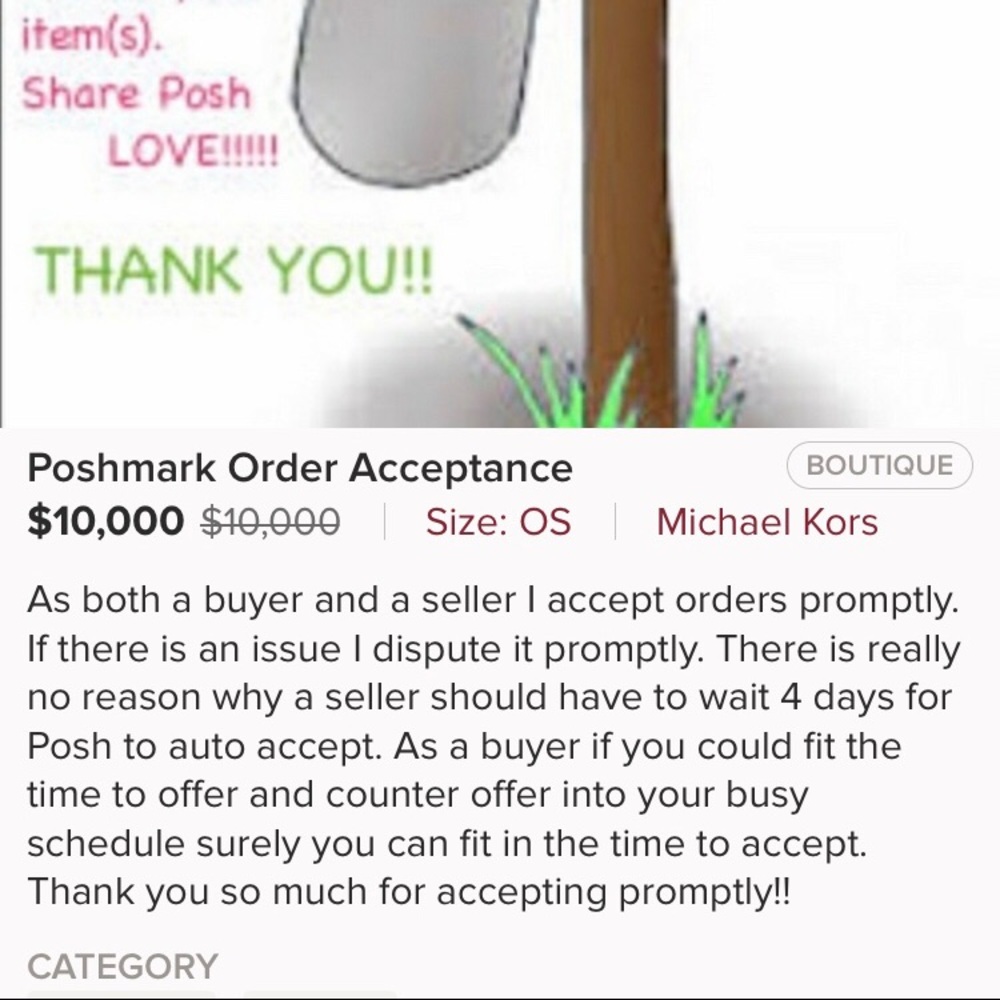
Task: Open the Michael Kors brand link
Action: 766,522
